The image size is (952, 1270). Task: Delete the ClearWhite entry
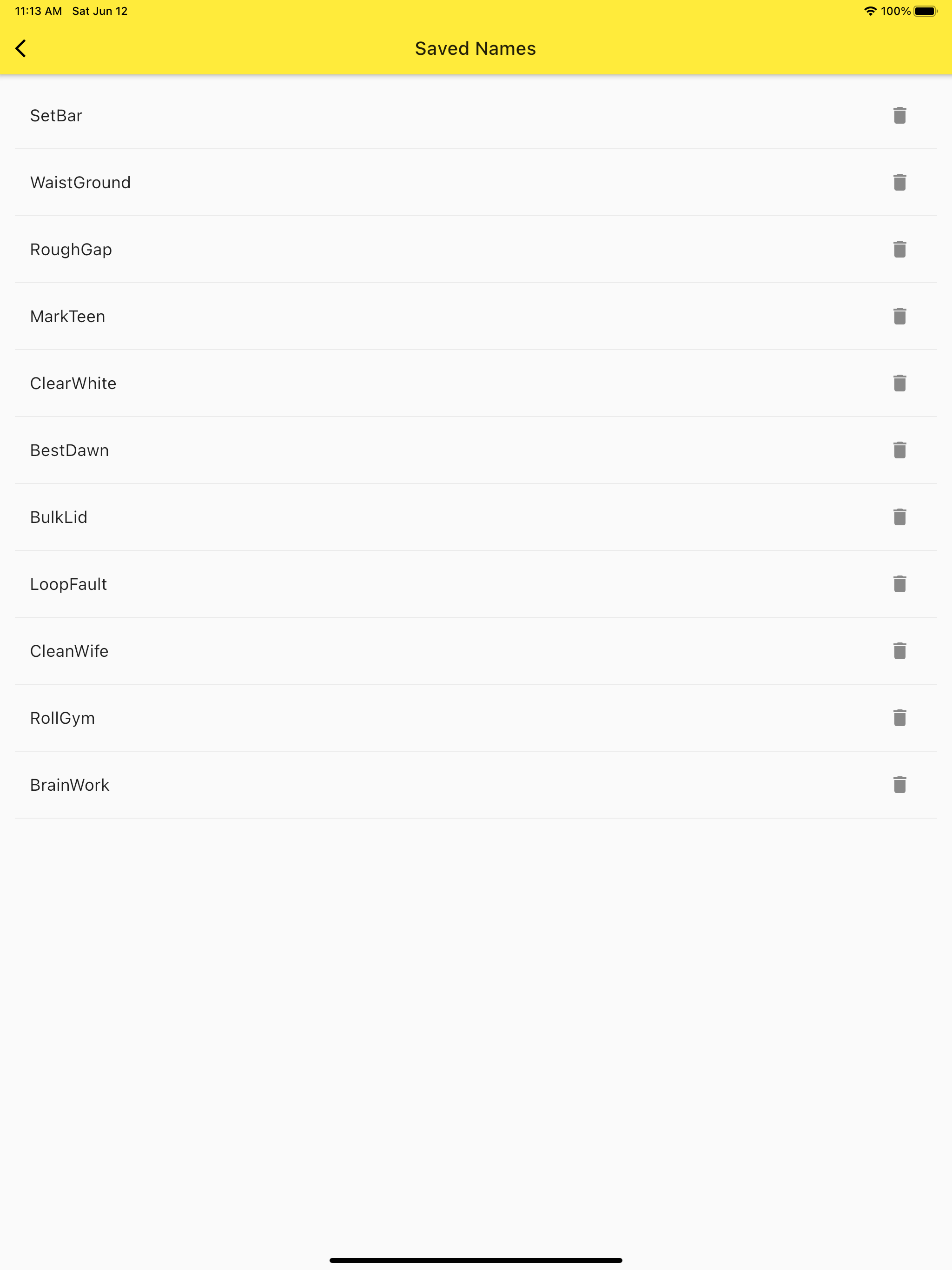click(900, 383)
